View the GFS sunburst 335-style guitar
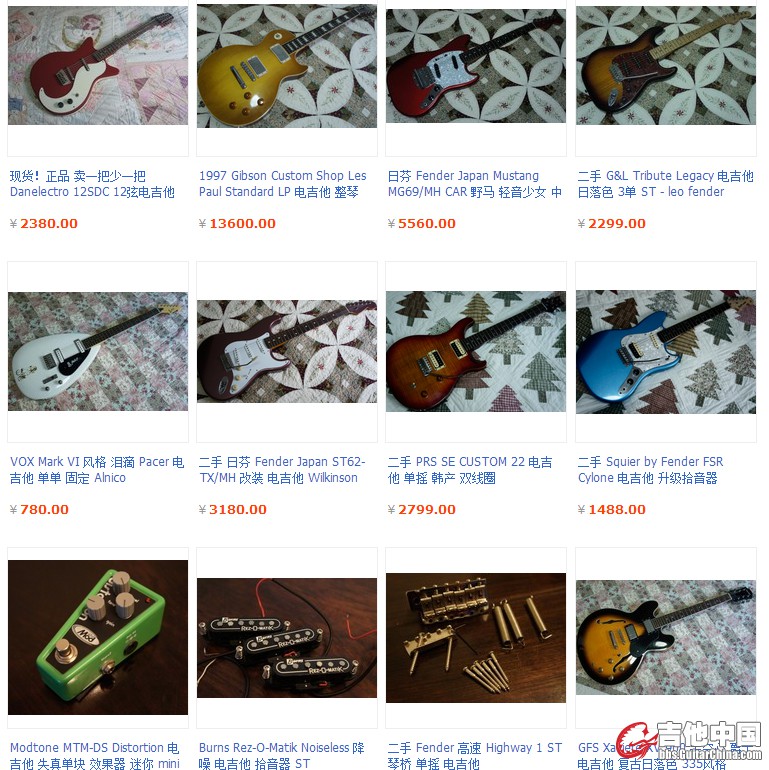This screenshot has height=770, width=769. [665, 637]
